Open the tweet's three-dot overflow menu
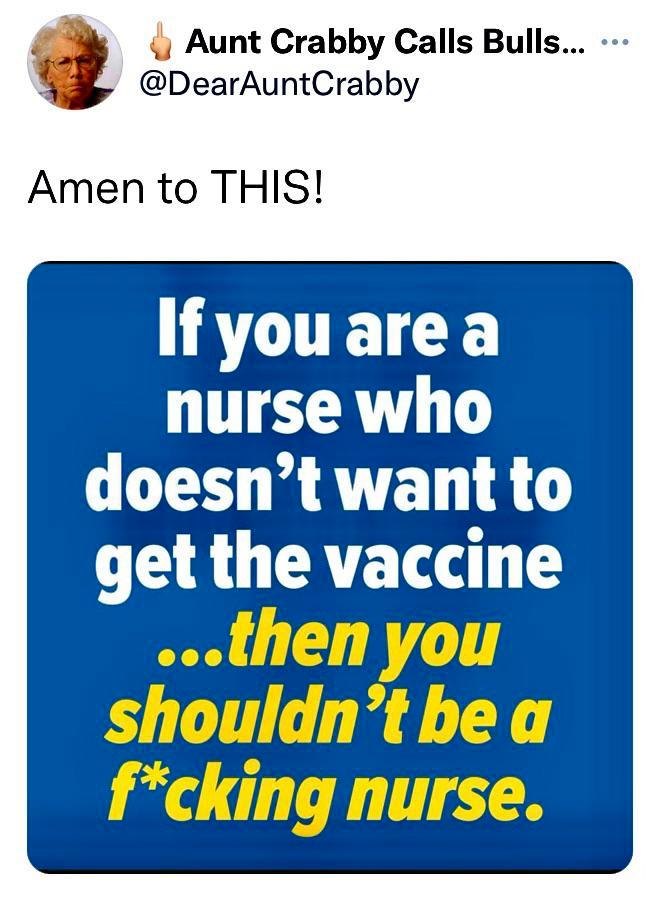 click(613, 44)
